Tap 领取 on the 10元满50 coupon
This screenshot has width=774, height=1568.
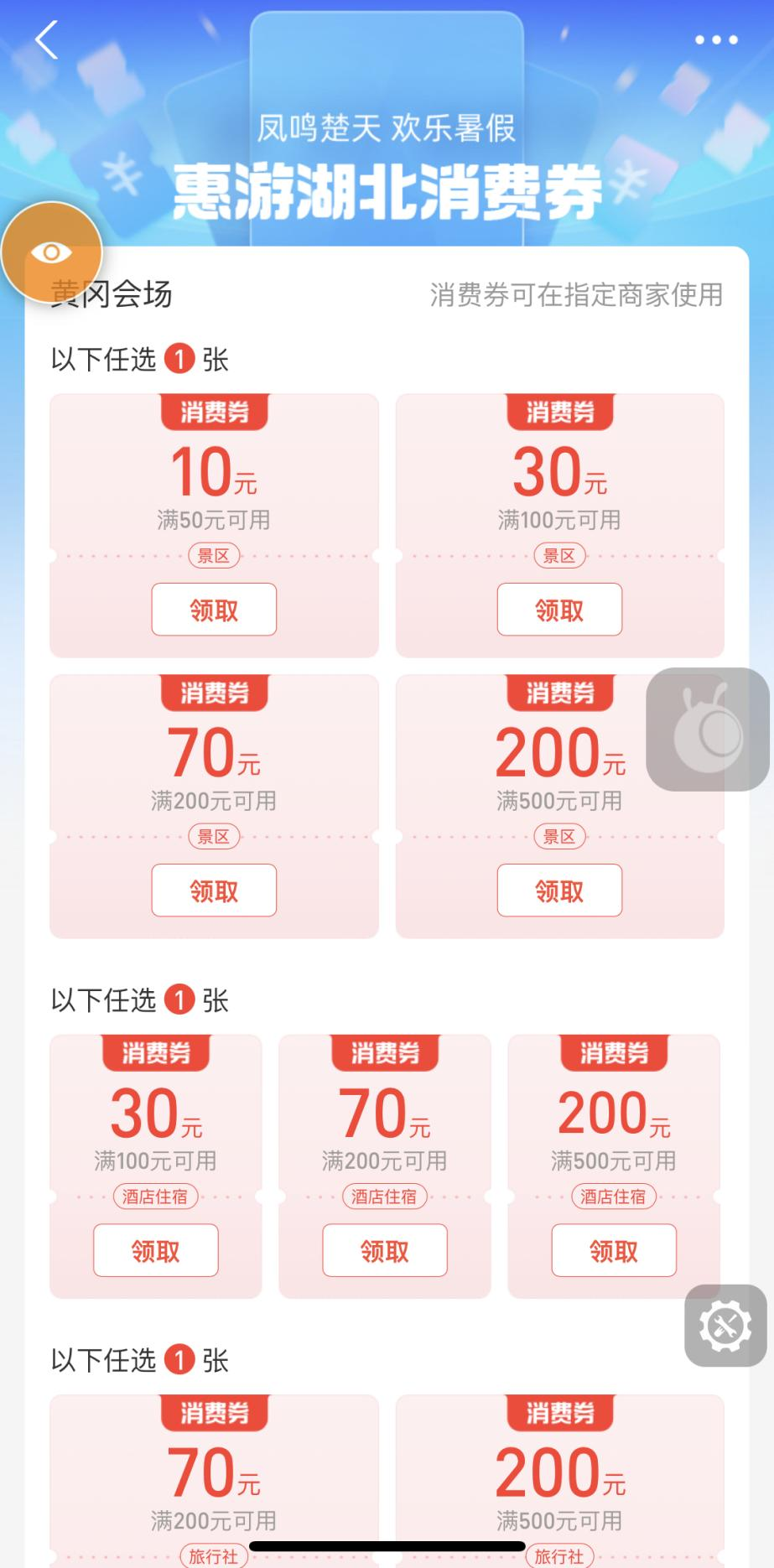[214, 610]
